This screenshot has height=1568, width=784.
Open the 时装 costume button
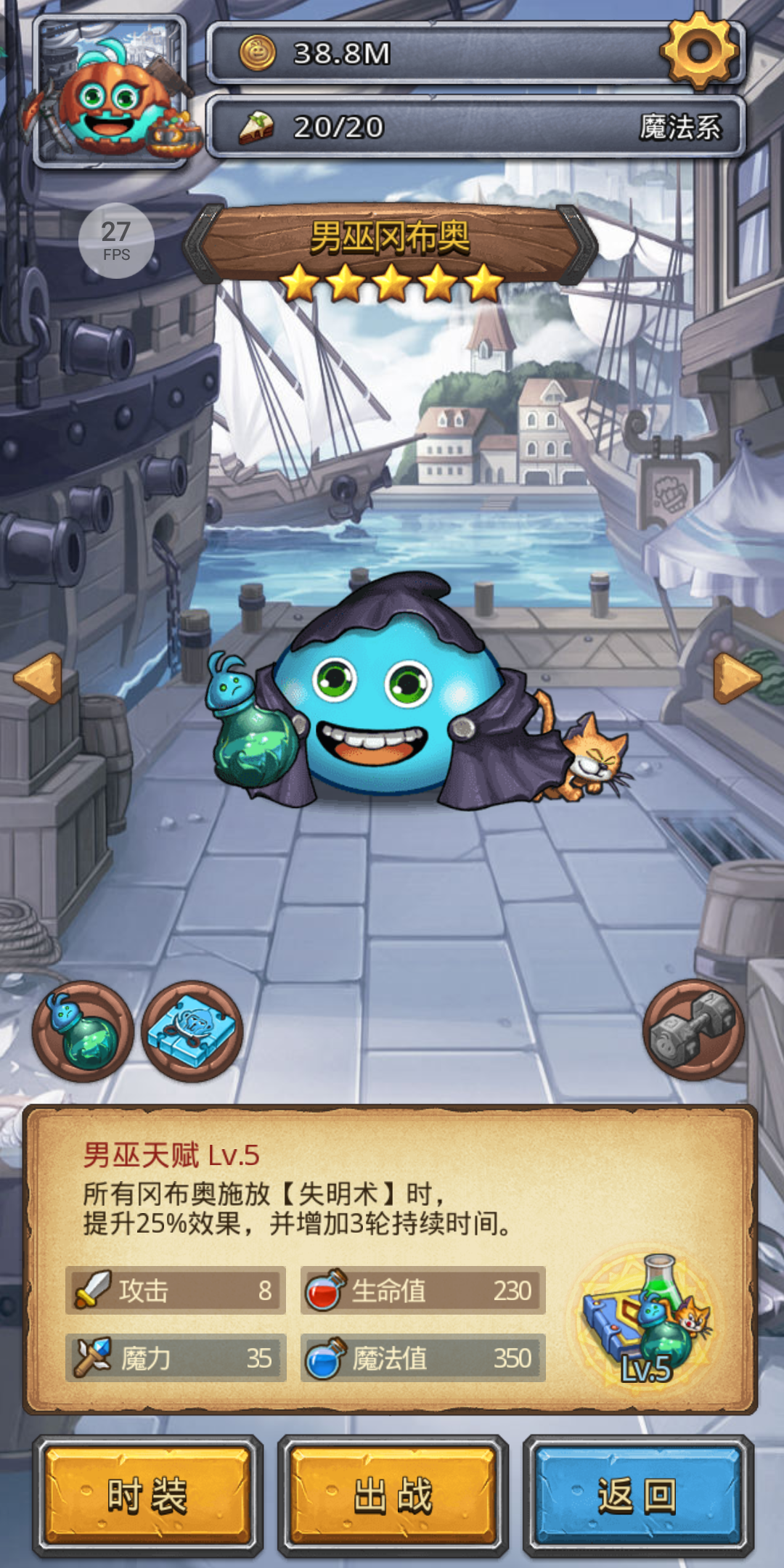pyautogui.click(x=148, y=1495)
